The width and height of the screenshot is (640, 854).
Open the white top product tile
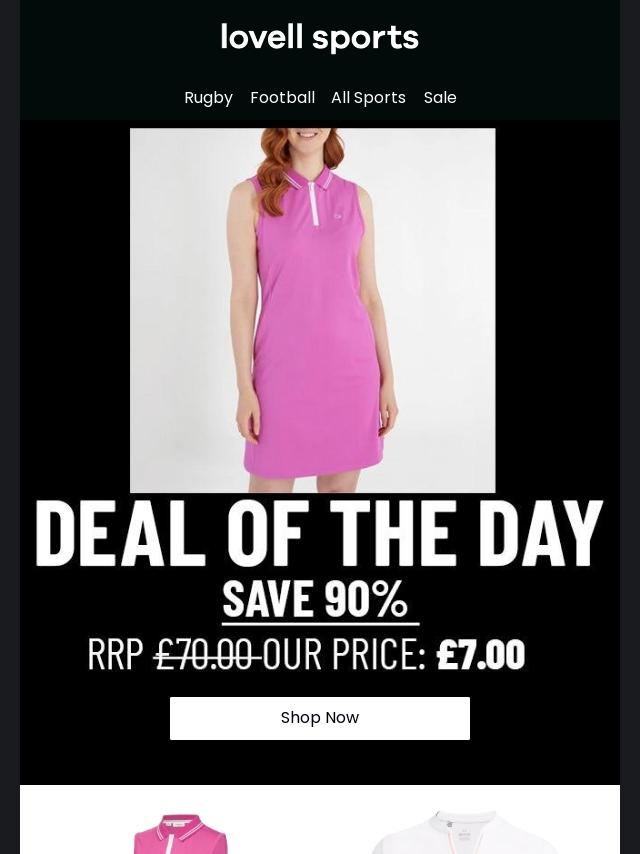point(462,832)
